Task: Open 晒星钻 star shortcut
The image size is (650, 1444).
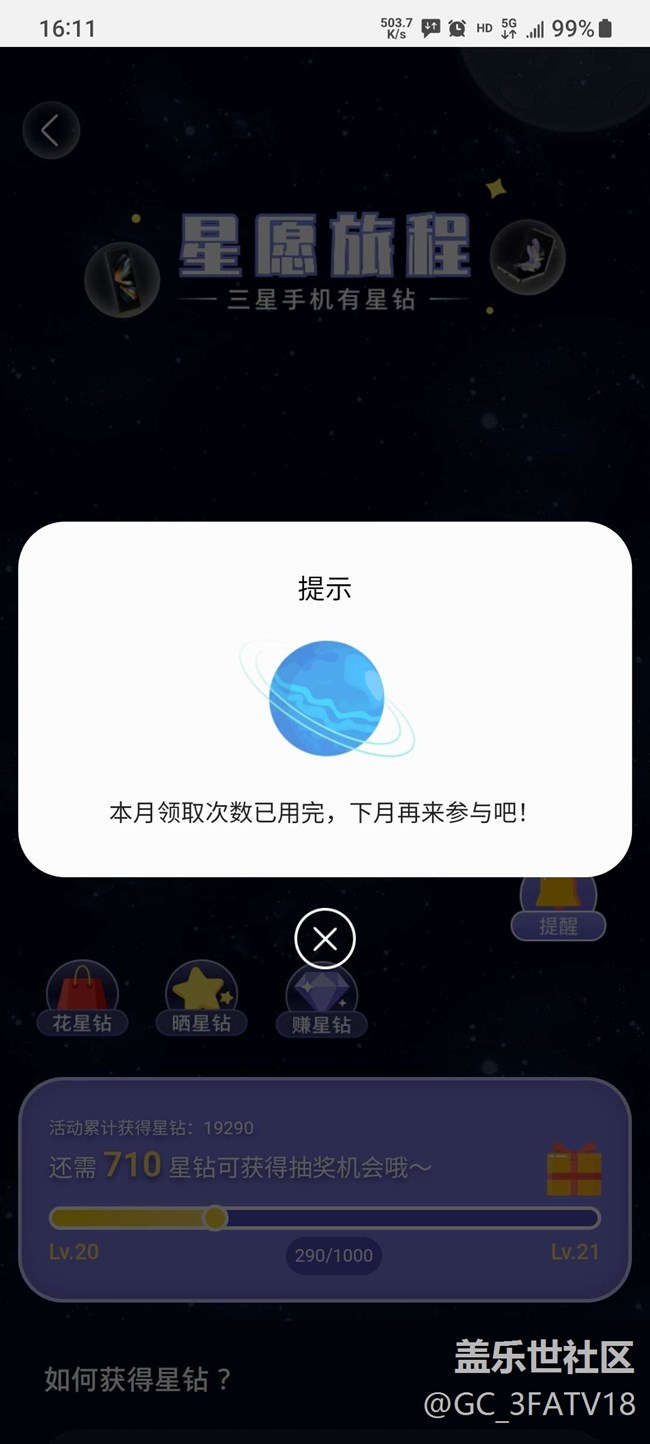Action: coord(201,998)
